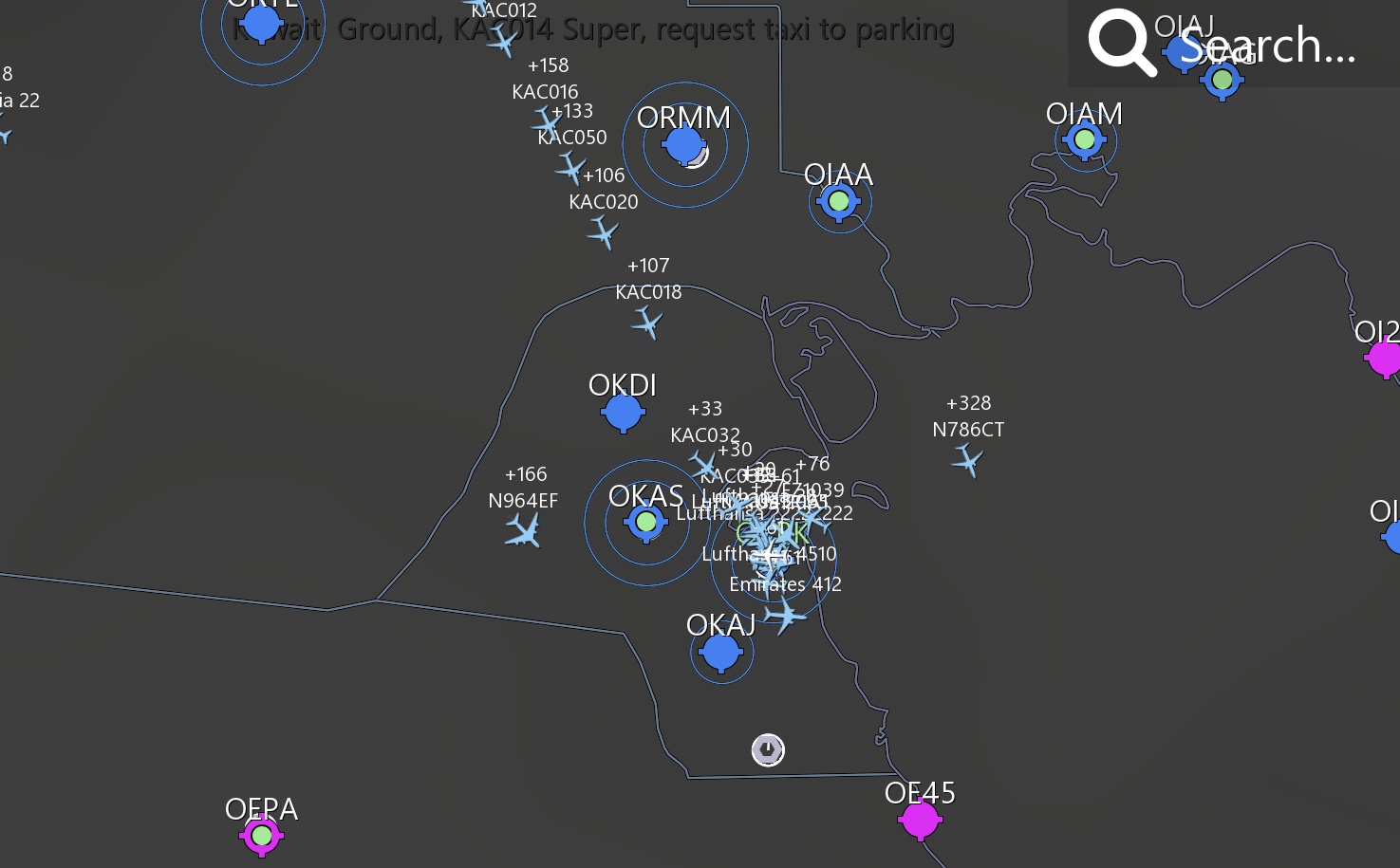This screenshot has width=1400, height=868.
Task: Select the KAC018 aircraft
Action: [x=647, y=323]
